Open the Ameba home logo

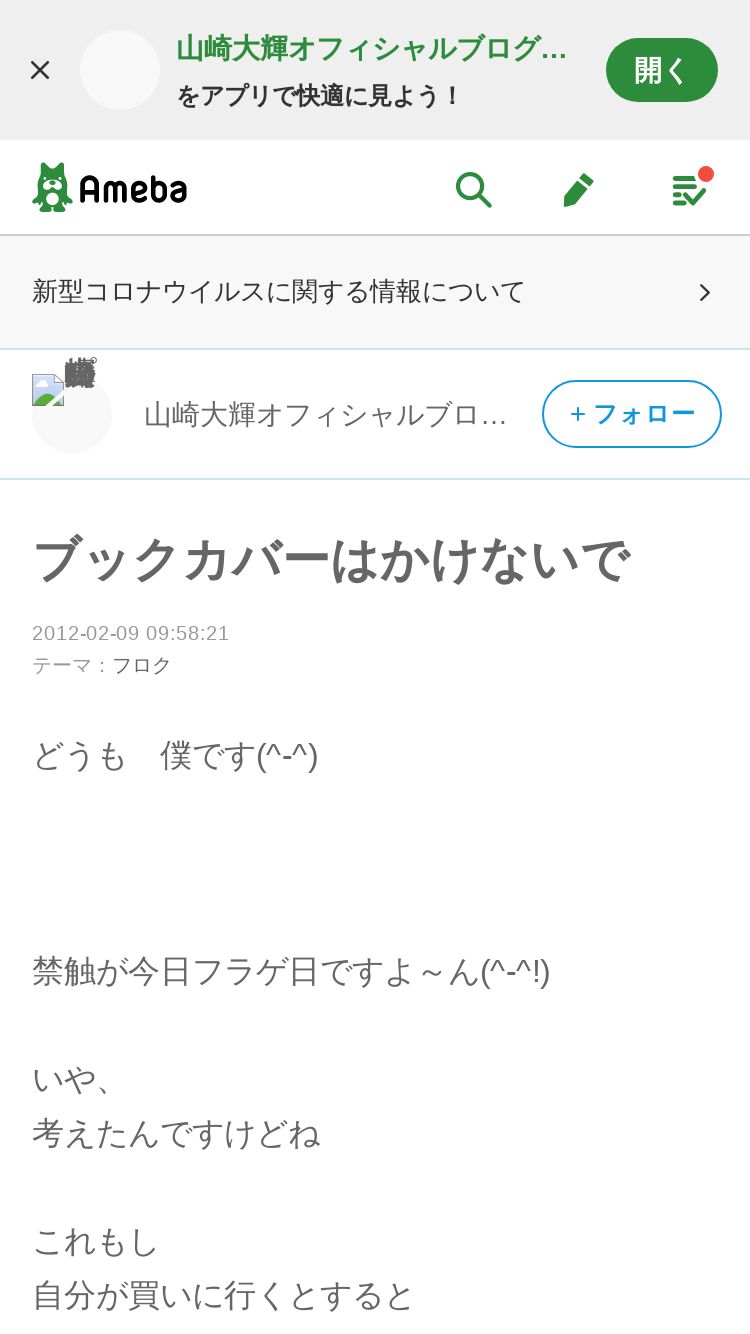coord(110,188)
